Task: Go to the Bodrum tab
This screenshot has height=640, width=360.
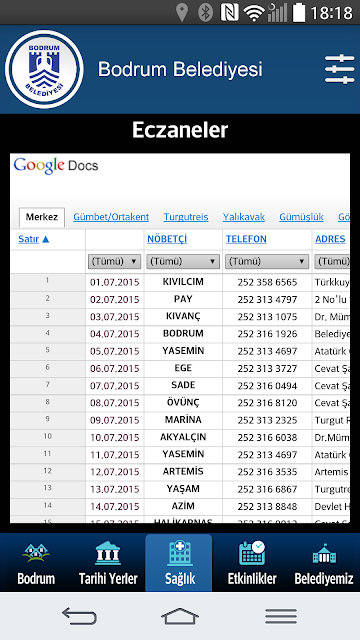Action: pos(36,563)
